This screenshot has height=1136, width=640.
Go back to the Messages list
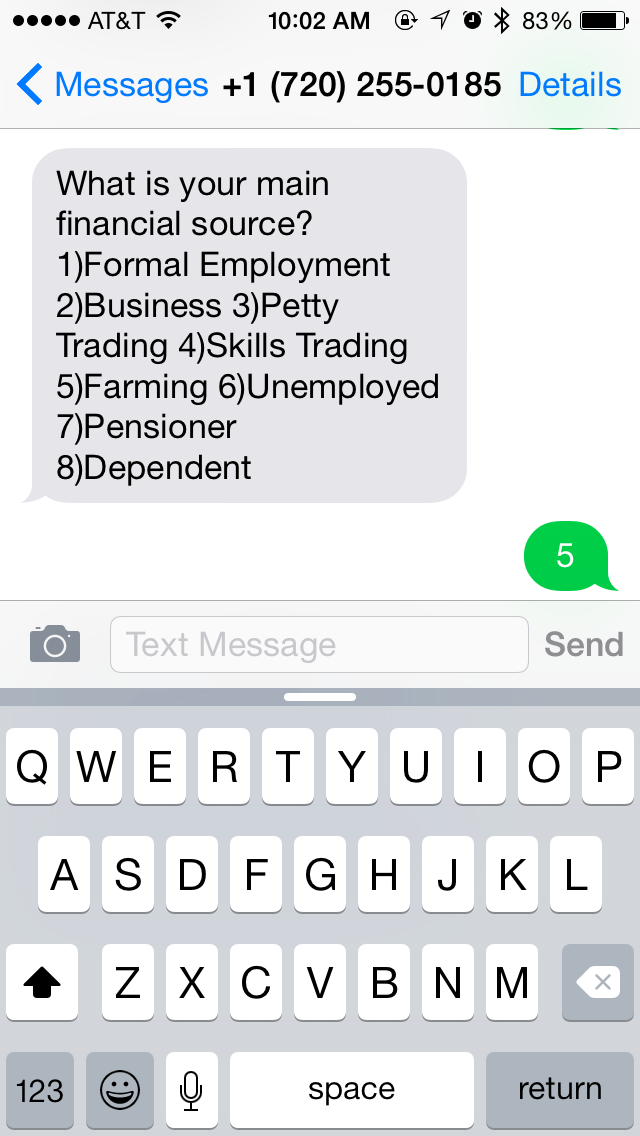(x=112, y=85)
